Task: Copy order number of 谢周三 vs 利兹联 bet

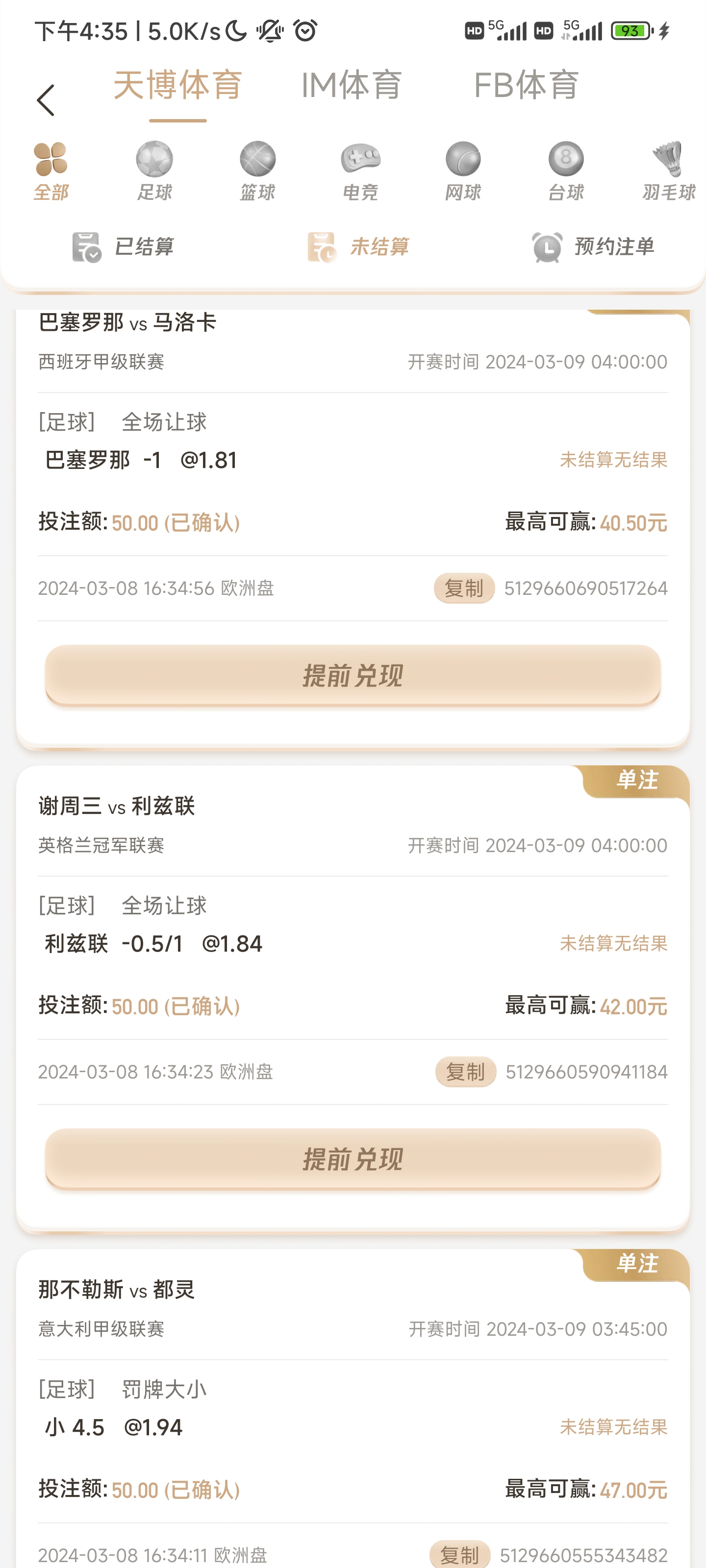Action: (x=465, y=1071)
